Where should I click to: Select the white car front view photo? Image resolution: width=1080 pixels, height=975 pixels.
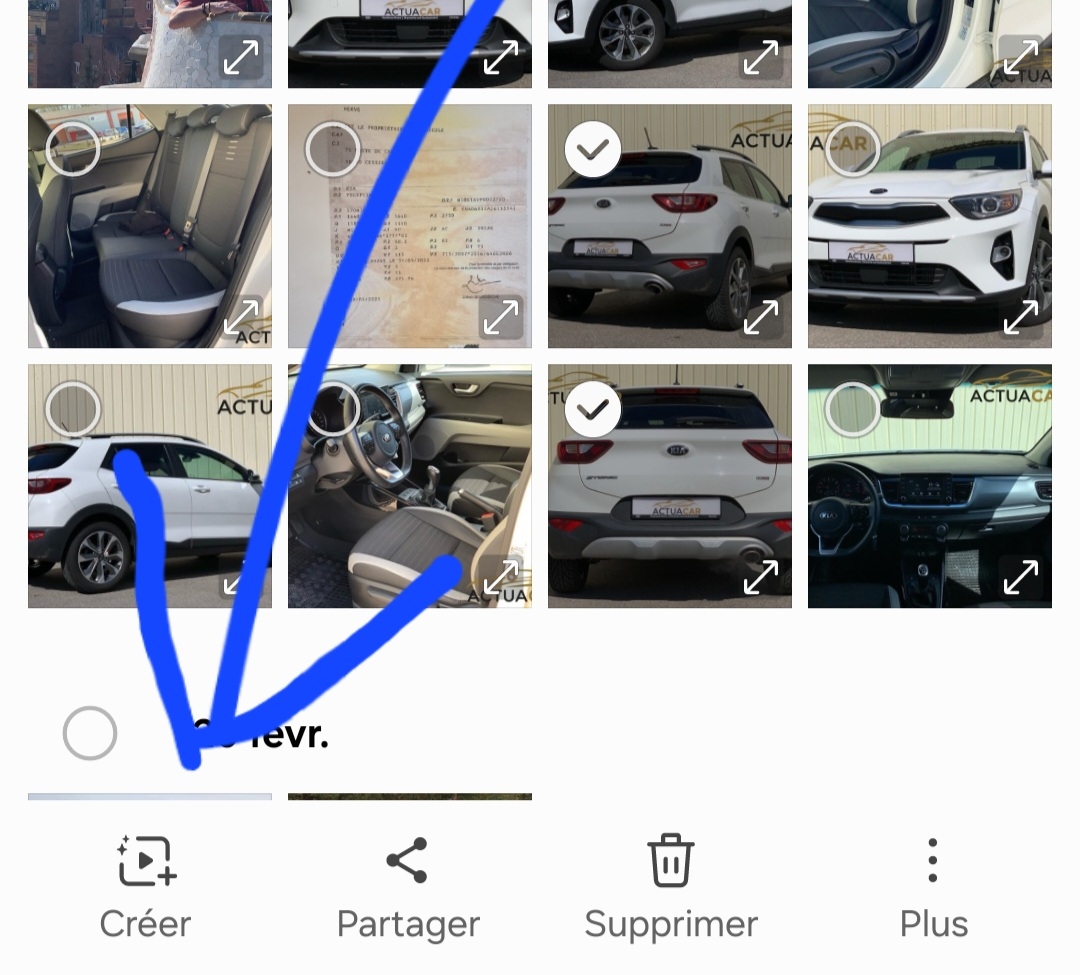[x=852, y=150]
